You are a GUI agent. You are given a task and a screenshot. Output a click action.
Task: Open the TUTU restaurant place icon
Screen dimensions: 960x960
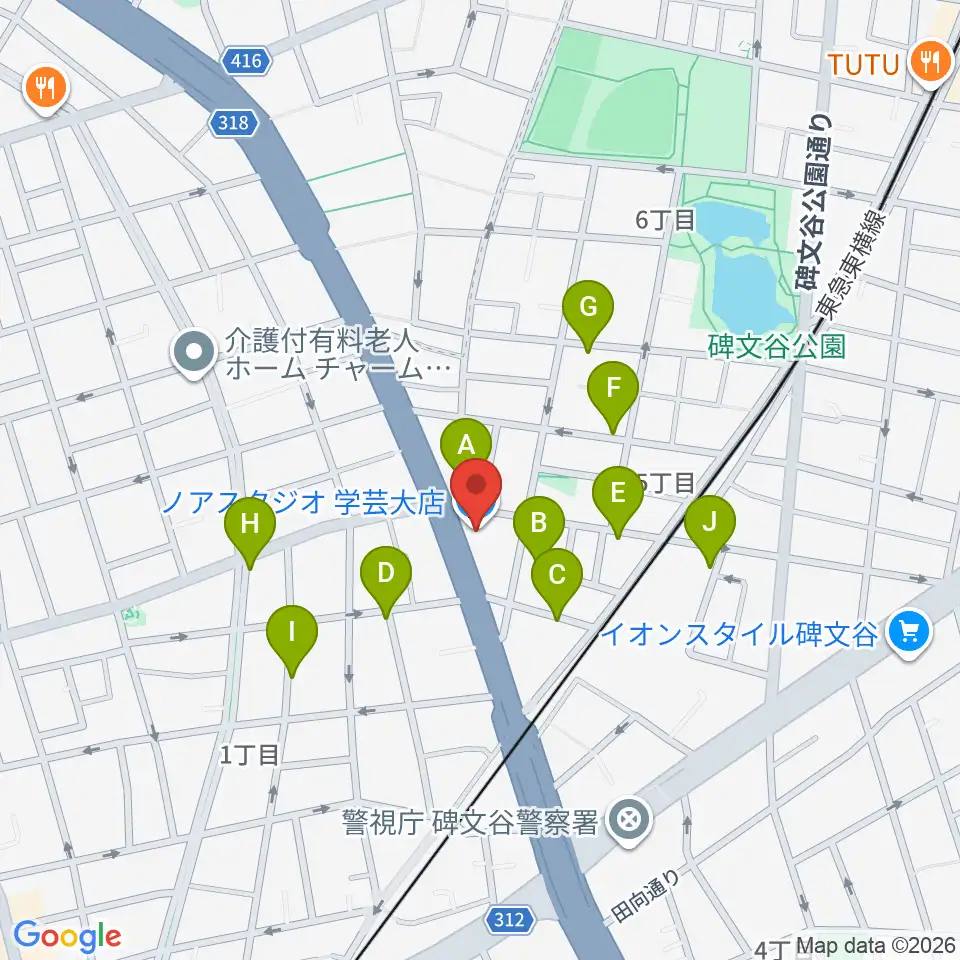(x=930, y=62)
